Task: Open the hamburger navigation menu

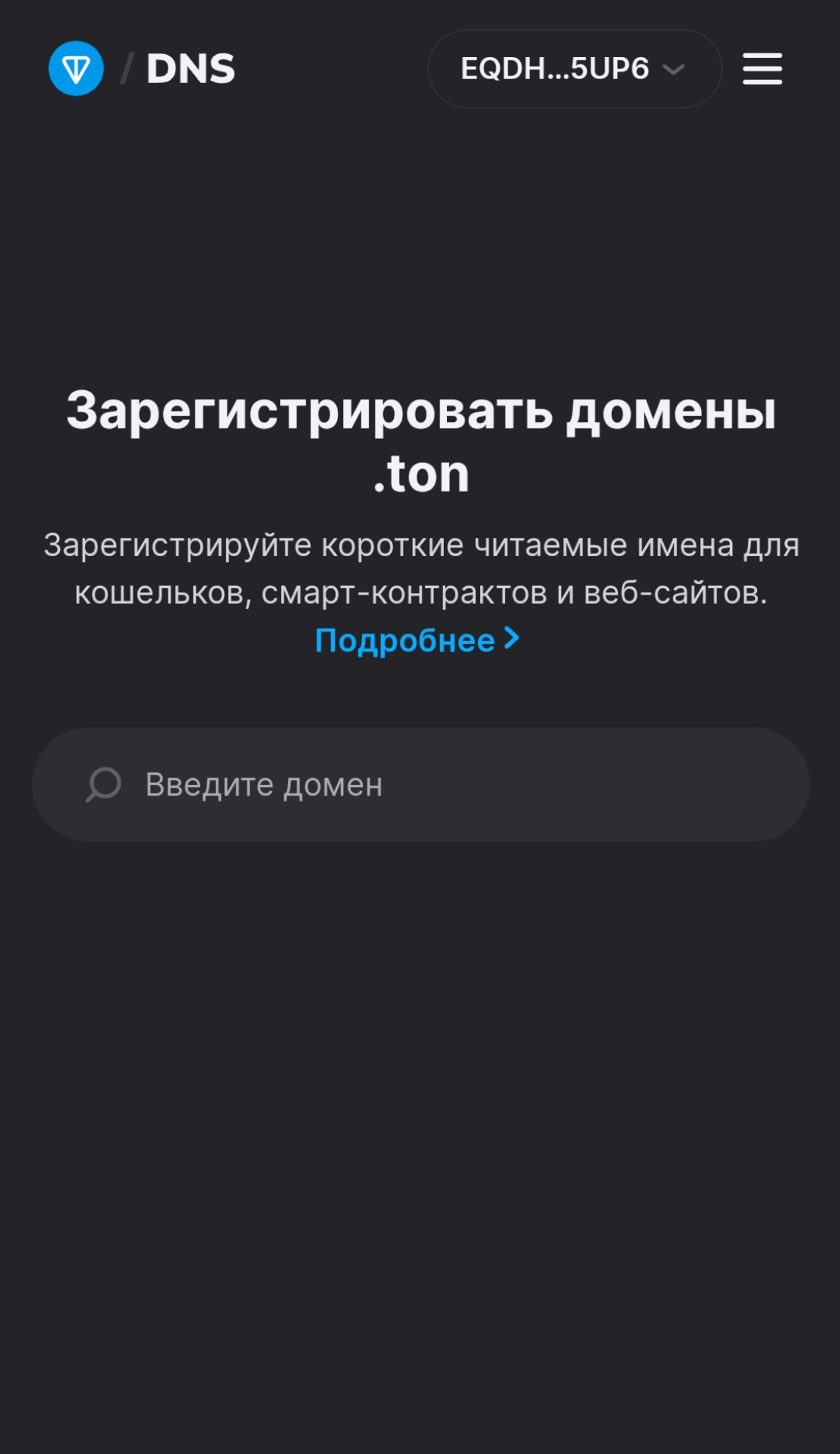Action: (x=762, y=68)
